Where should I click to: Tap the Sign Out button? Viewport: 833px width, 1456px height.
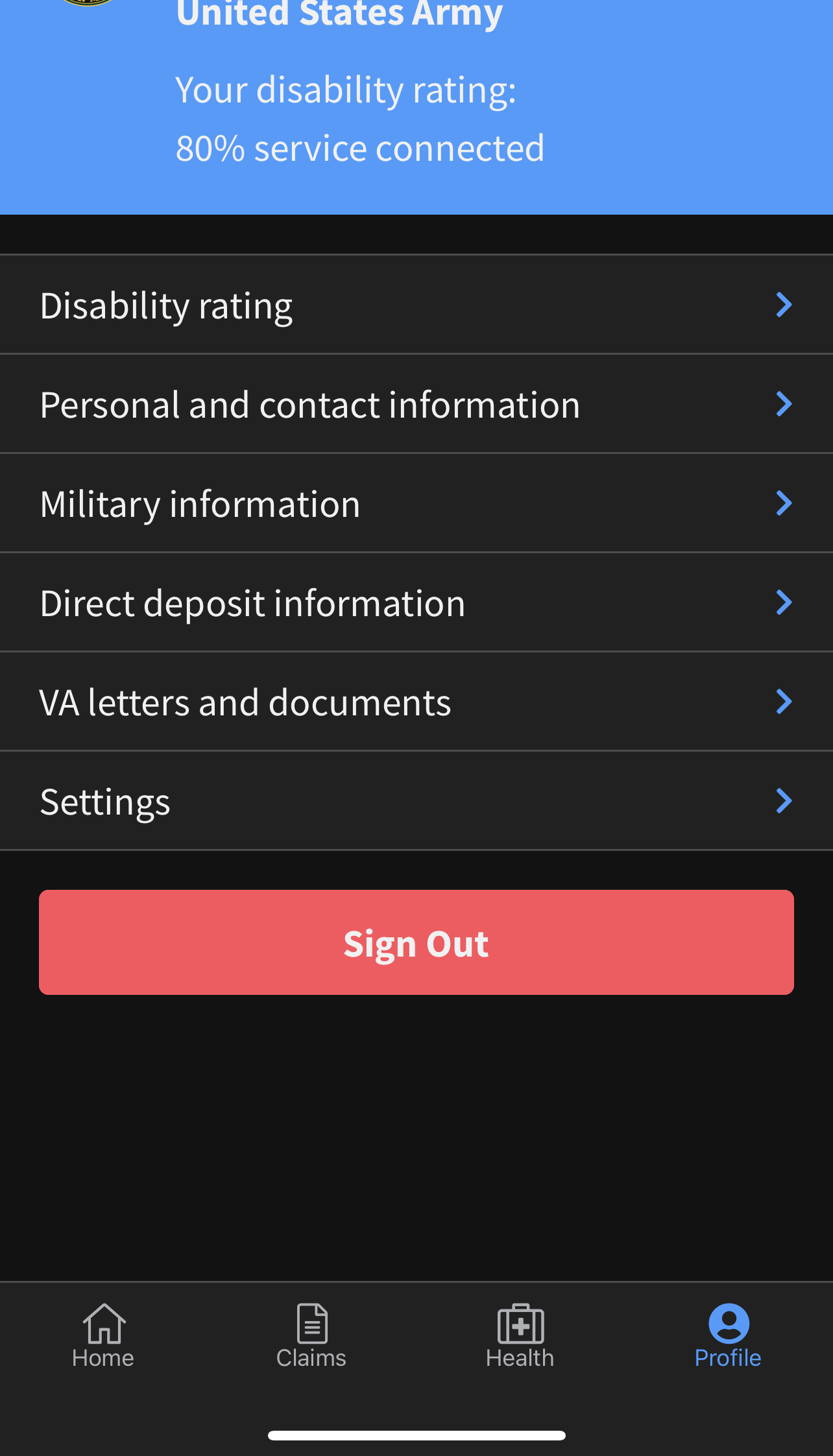(x=416, y=942)
